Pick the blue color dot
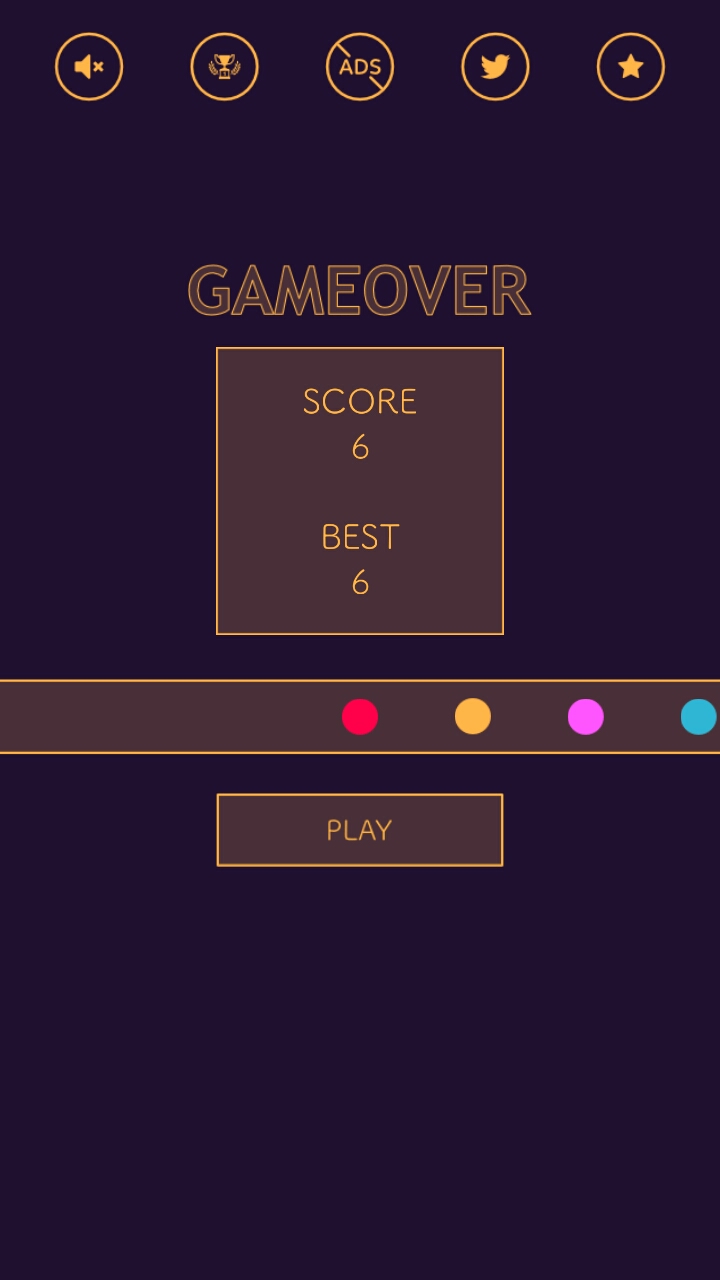Screen dimensions: 720x1280 698,717
